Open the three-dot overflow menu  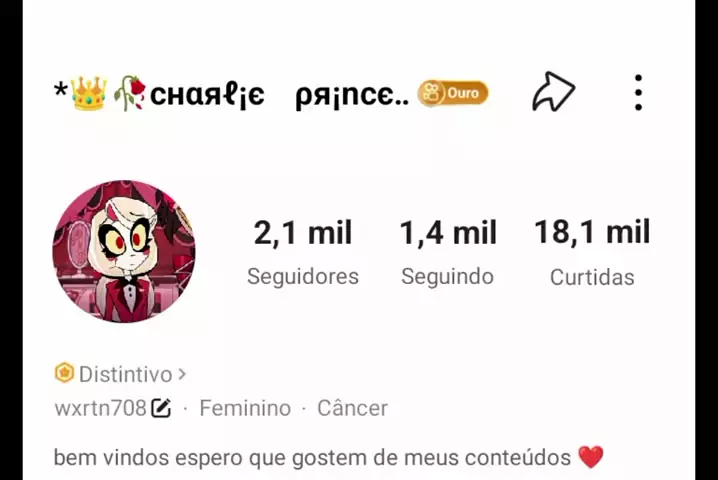click(638, 93)
